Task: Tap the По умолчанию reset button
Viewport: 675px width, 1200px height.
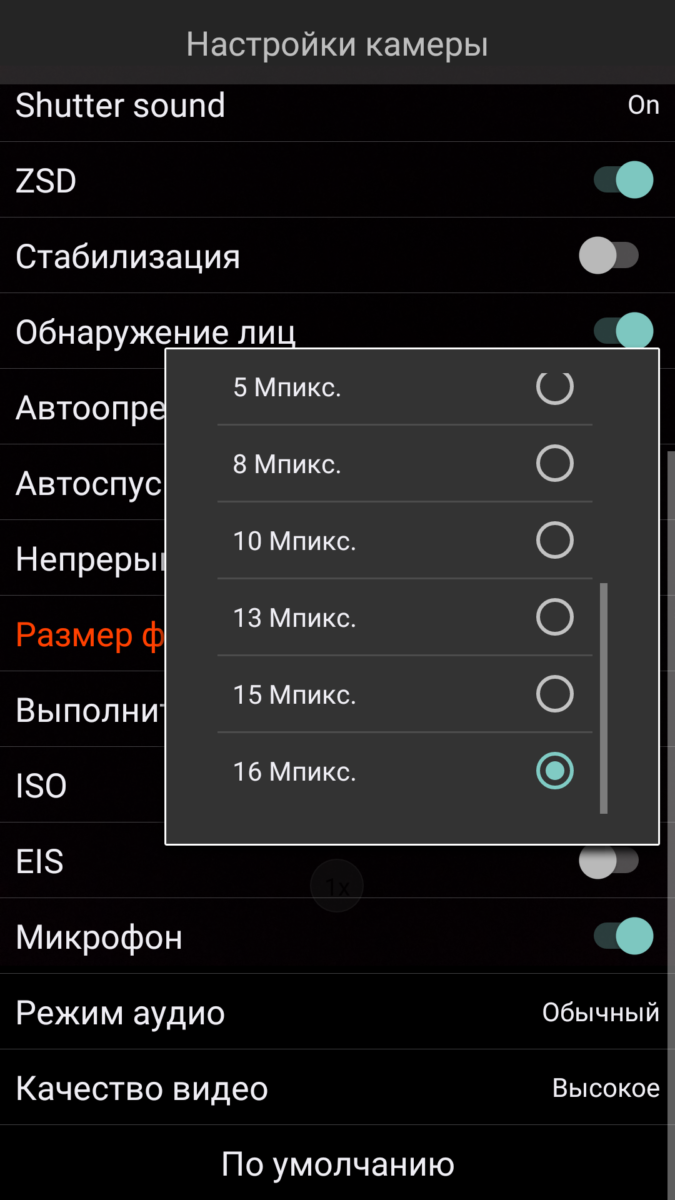Action: coord(337,1165)
